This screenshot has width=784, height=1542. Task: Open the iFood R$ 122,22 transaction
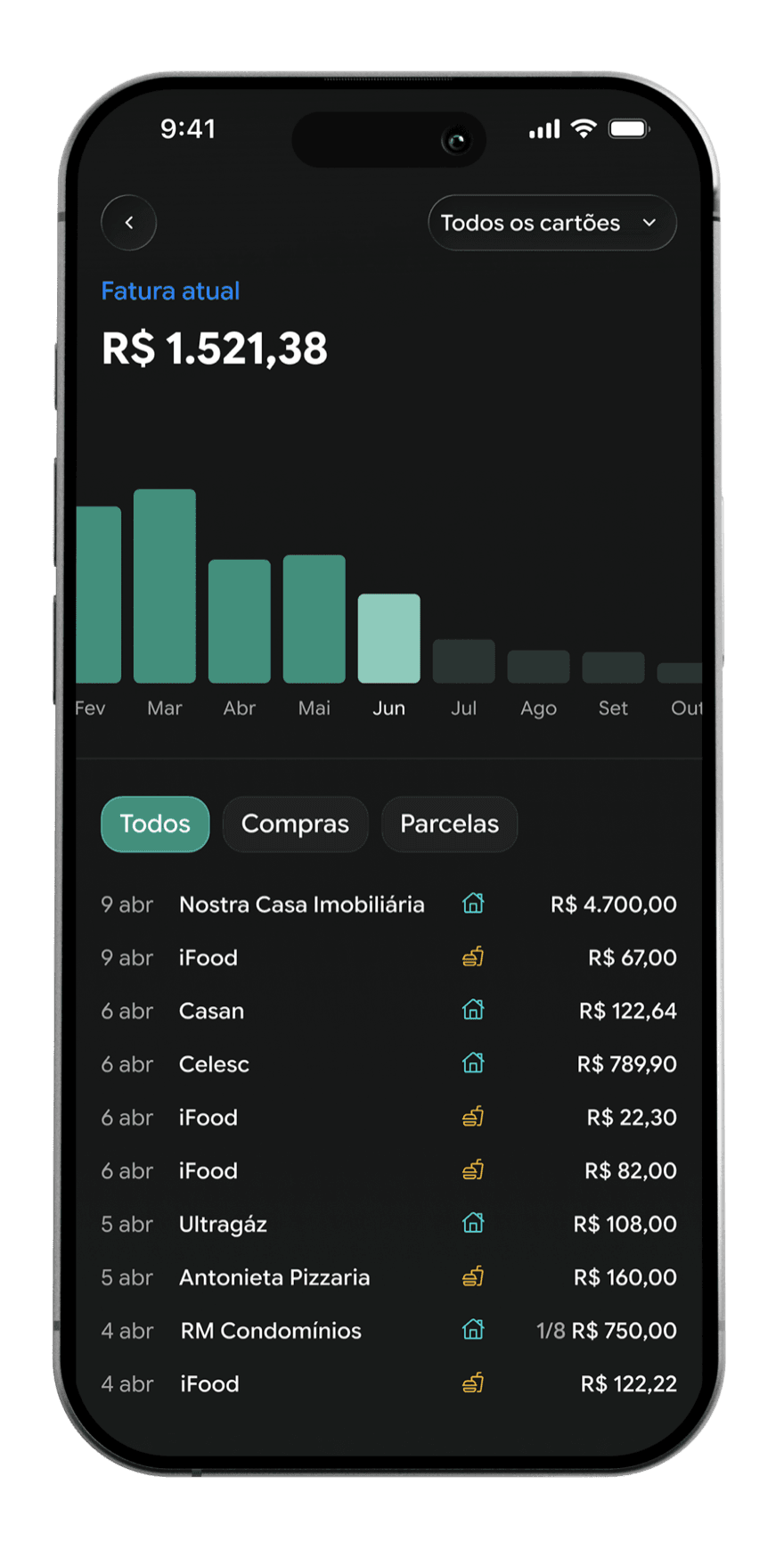click(x=388, y=1383)
